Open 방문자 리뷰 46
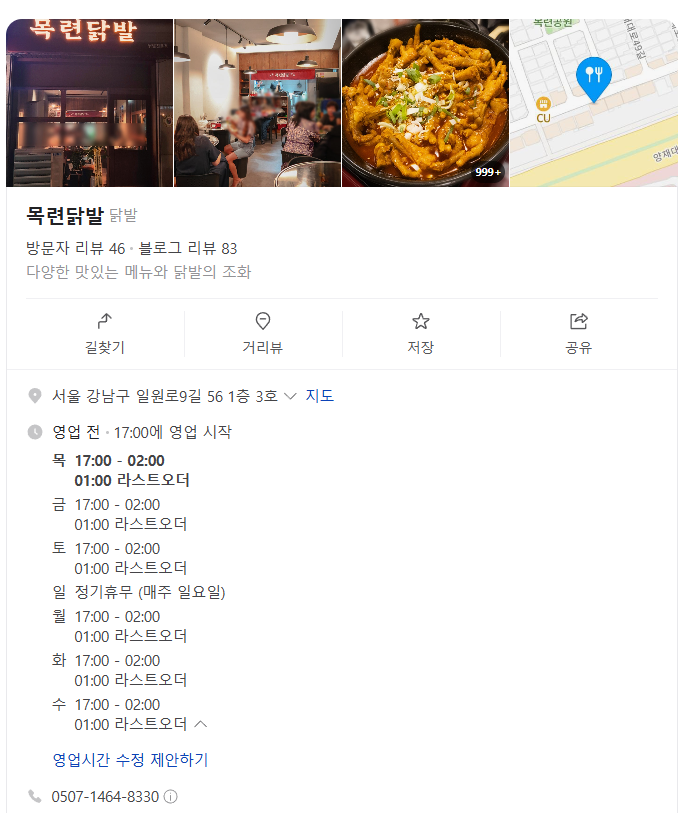Screen dimensions: 689x813 76,248
